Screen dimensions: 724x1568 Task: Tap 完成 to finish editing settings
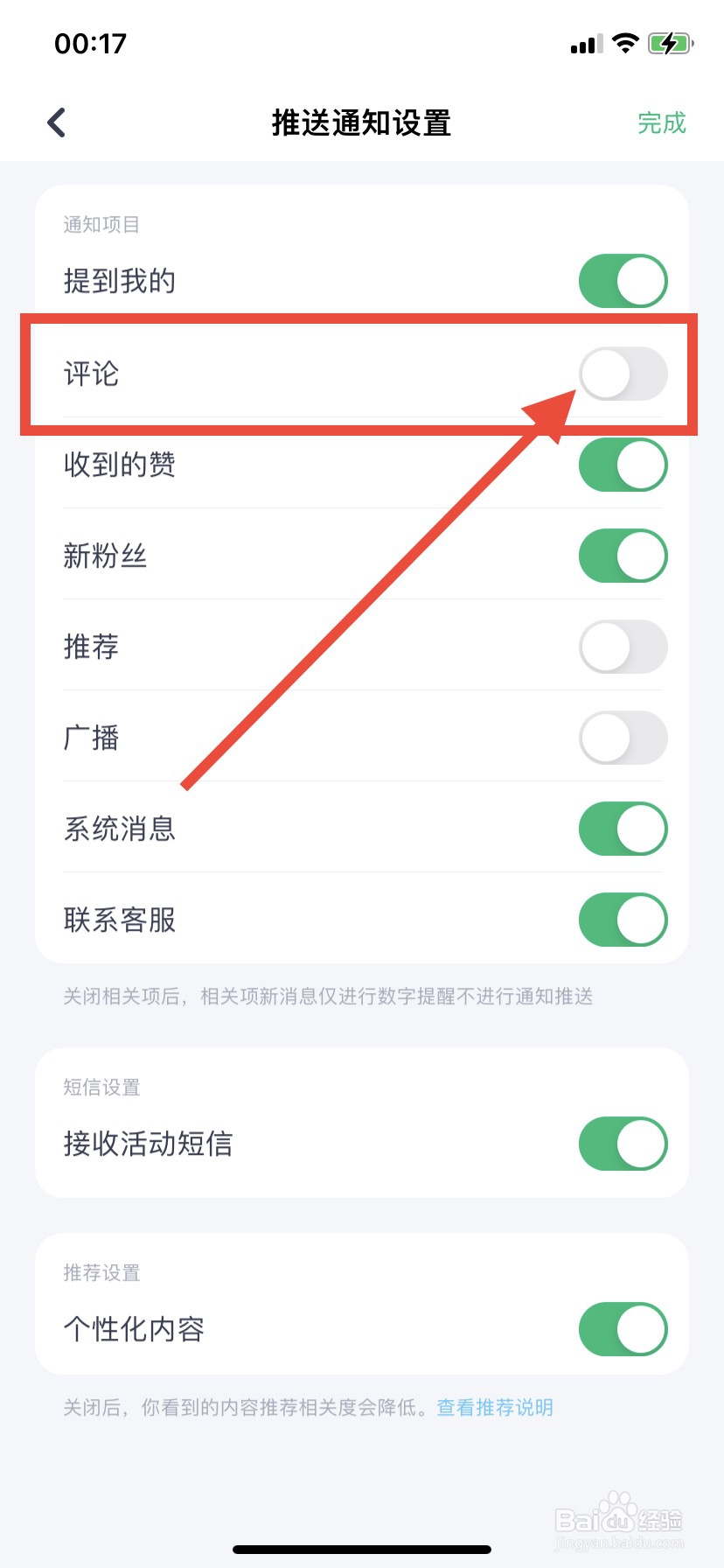[x=662, y=122]
